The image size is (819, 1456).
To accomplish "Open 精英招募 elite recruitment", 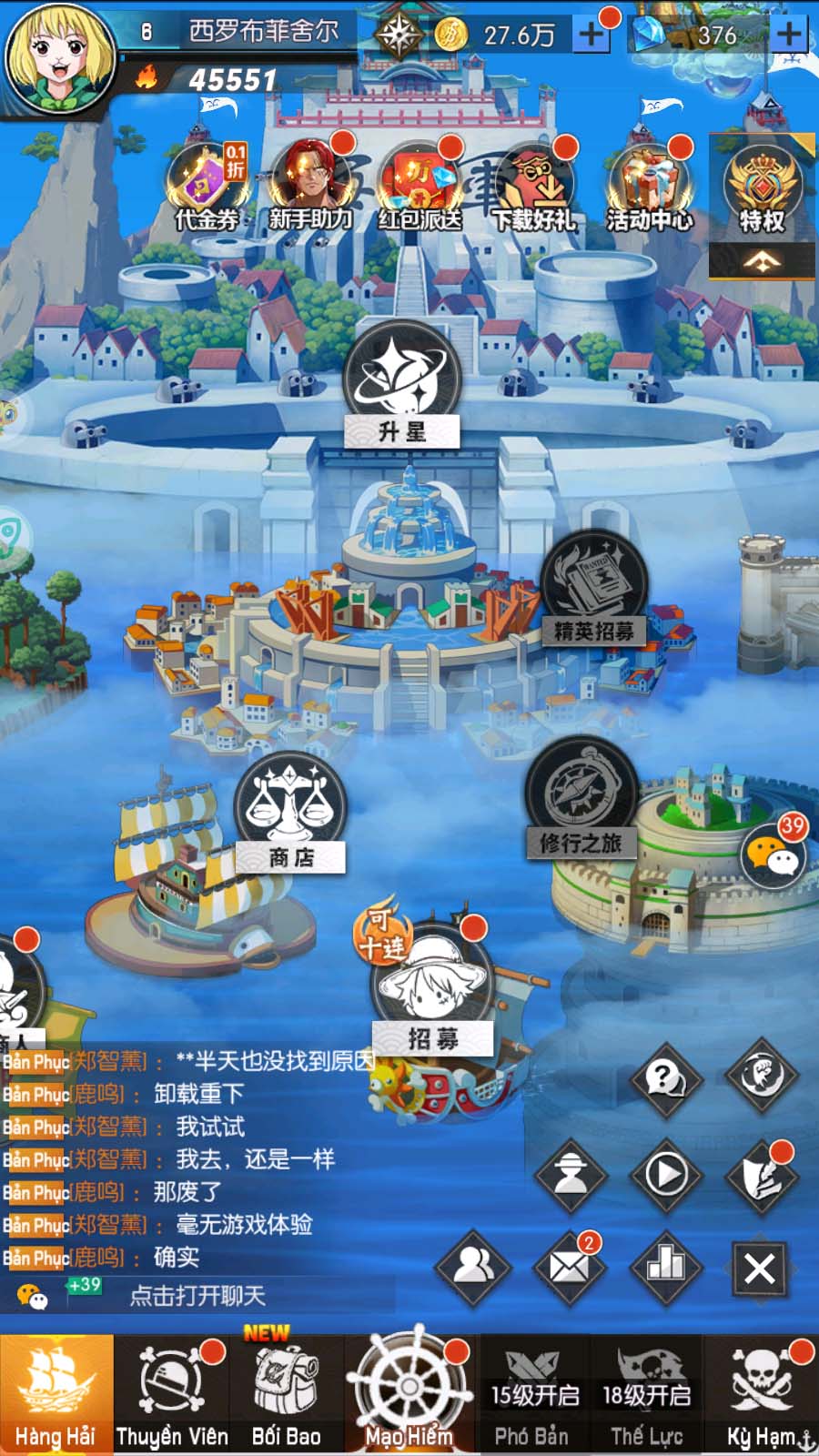I will point(593,591).
